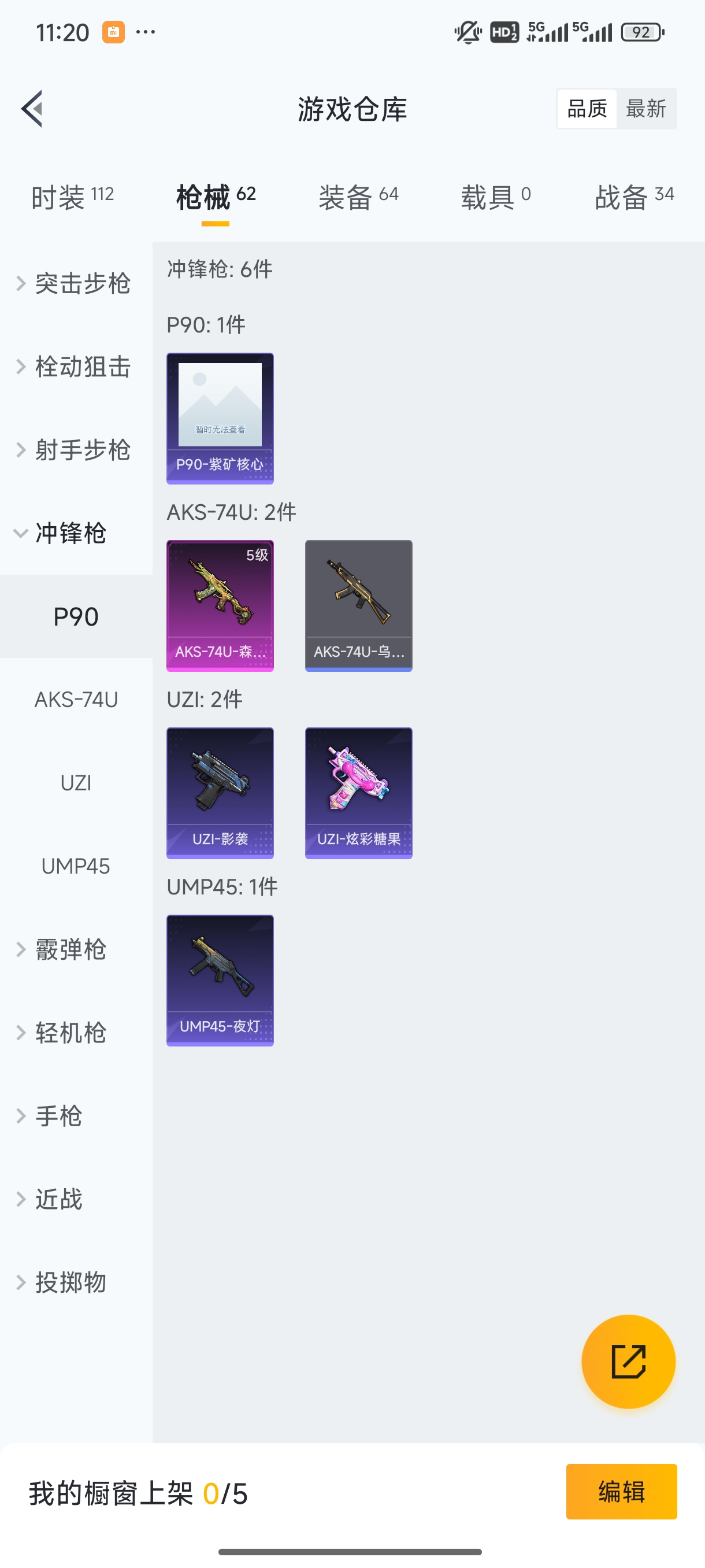Switch to the 装备 tab

(358, 197)
